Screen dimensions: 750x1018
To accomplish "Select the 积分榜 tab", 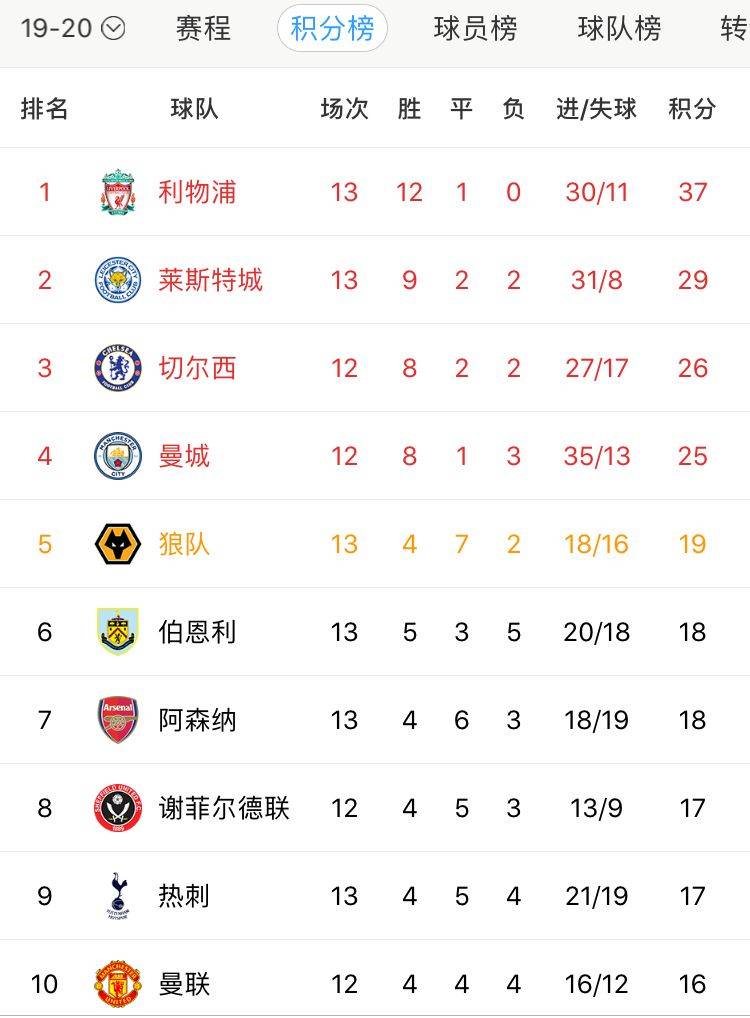I will pos(332,28).
